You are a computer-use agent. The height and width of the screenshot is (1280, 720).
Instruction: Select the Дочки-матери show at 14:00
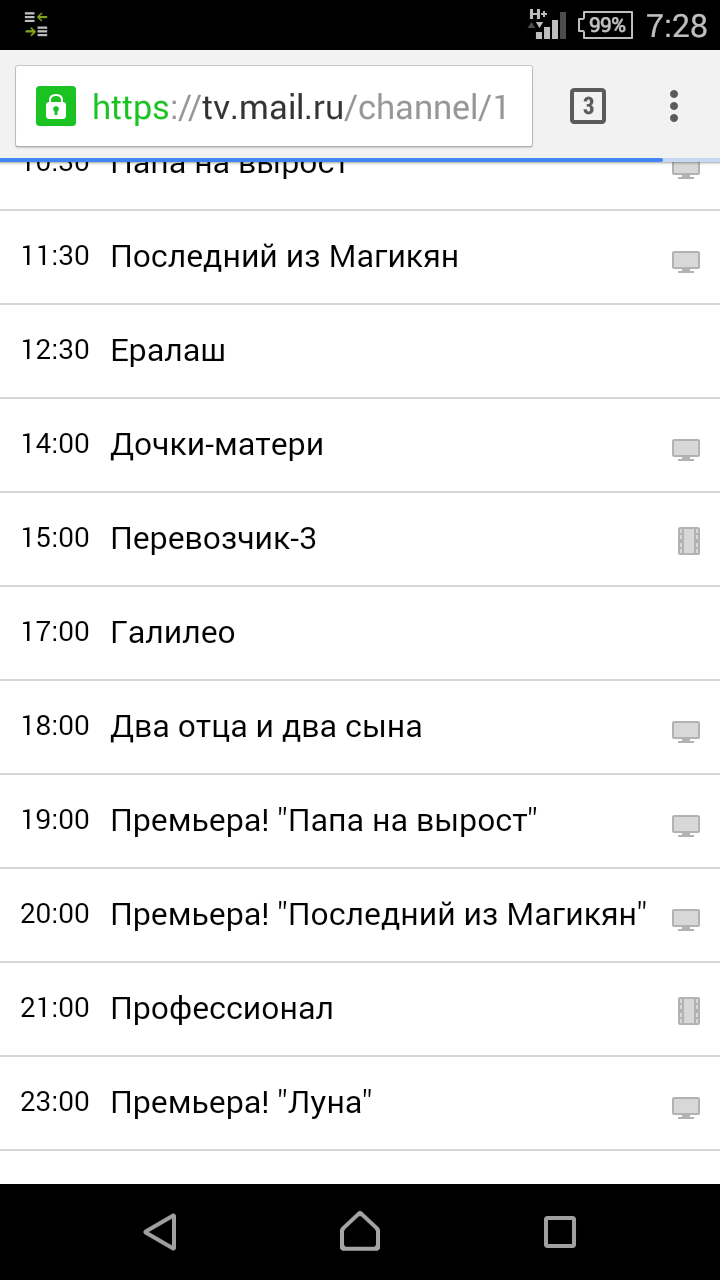point(360,445)
